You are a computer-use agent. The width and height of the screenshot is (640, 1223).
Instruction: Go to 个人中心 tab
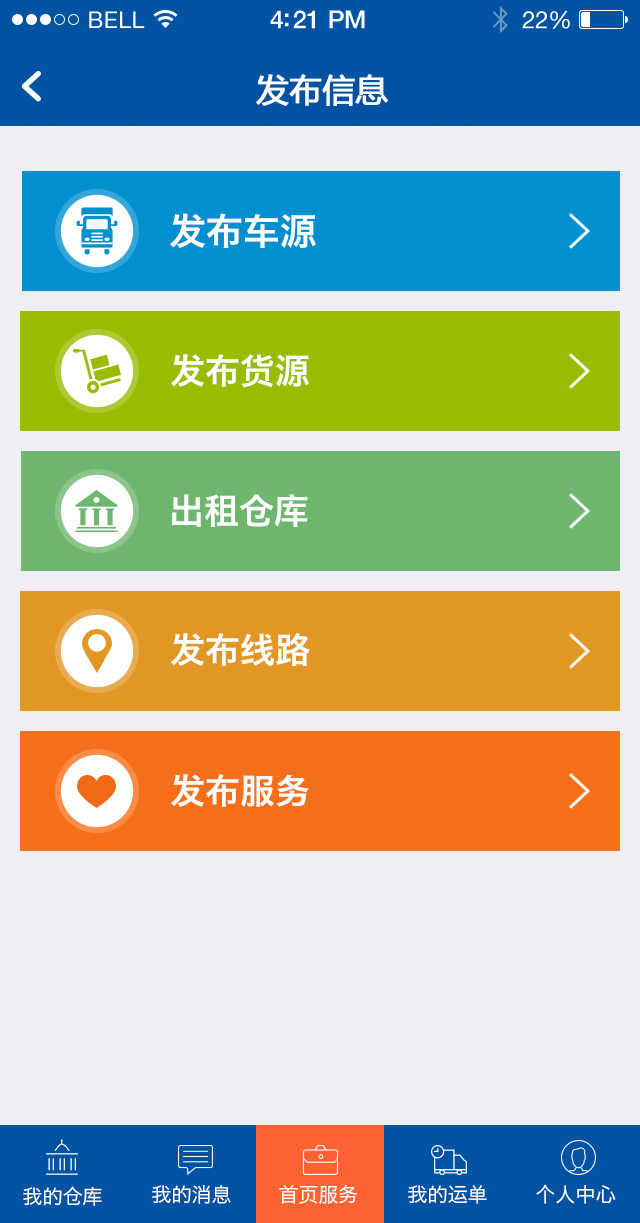pos(576,1174)
